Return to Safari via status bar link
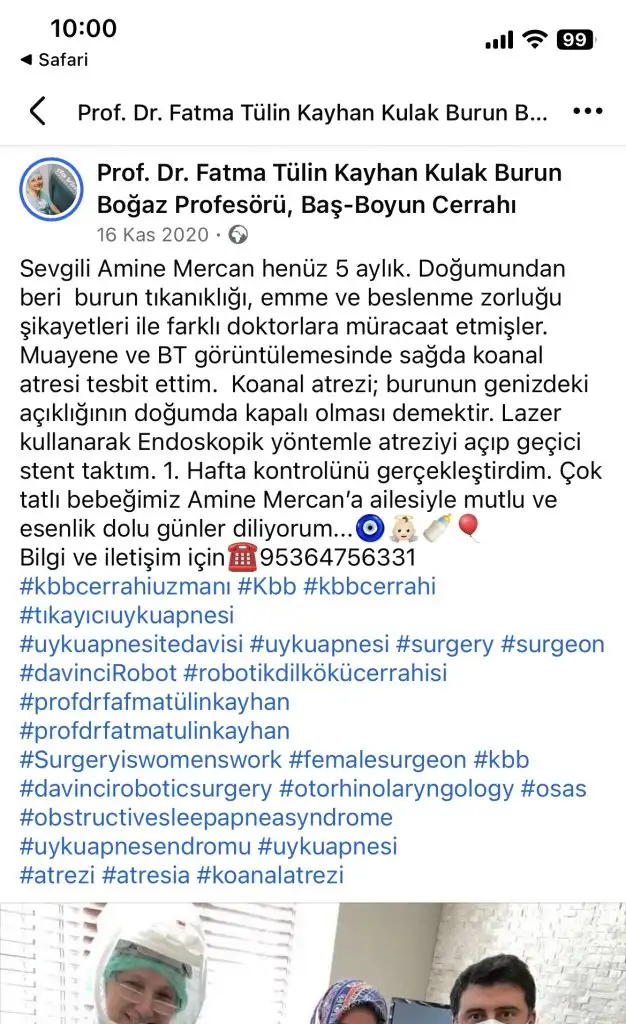The width and height of the screenshot is (626, 1024). (x=54, y=59)
